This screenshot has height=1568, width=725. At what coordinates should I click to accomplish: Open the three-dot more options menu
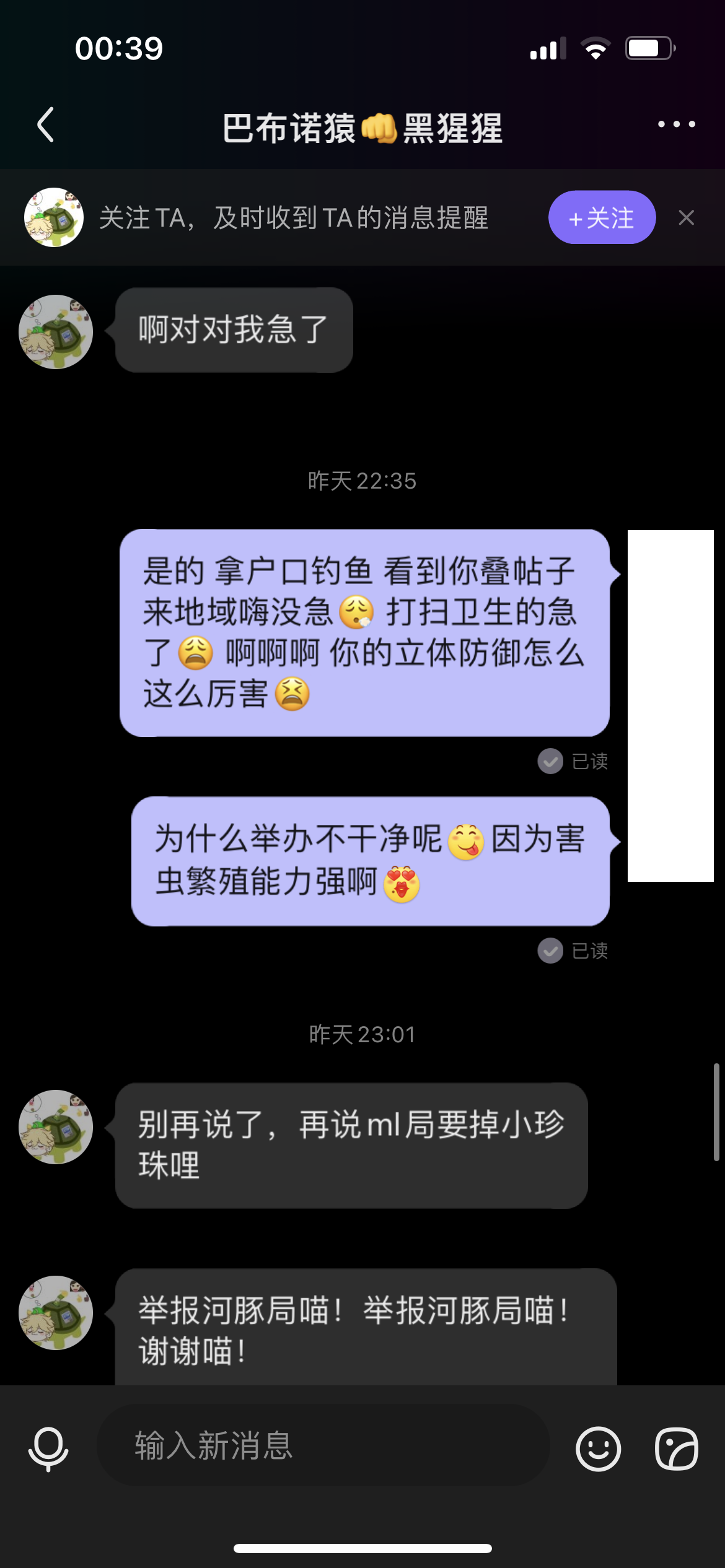(676, 124)
